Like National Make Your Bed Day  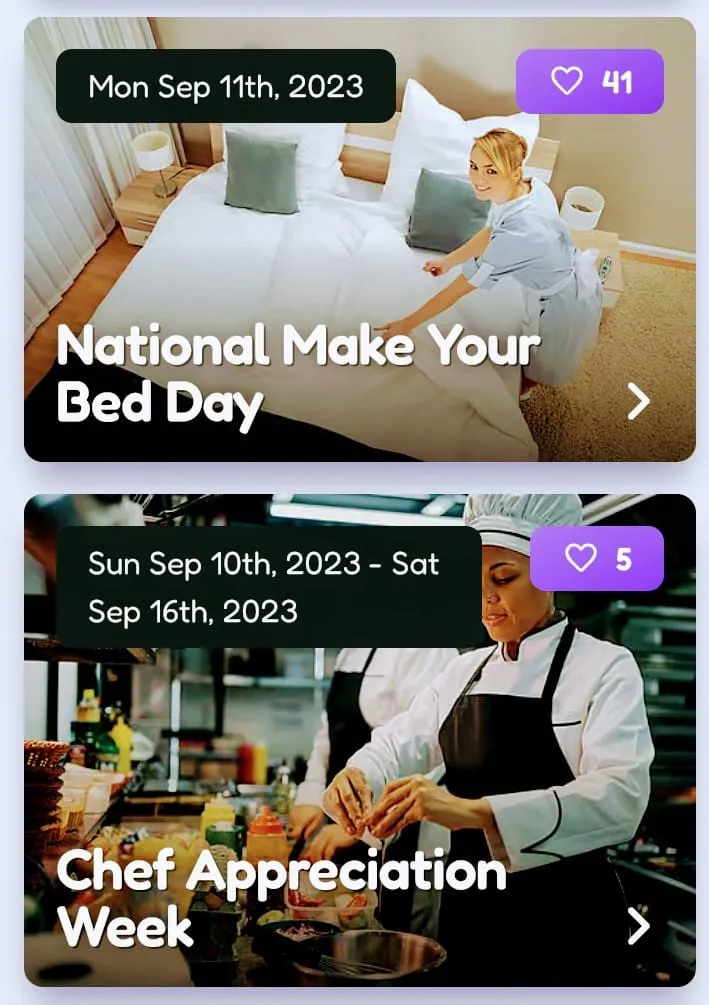[x=589, y=82]
